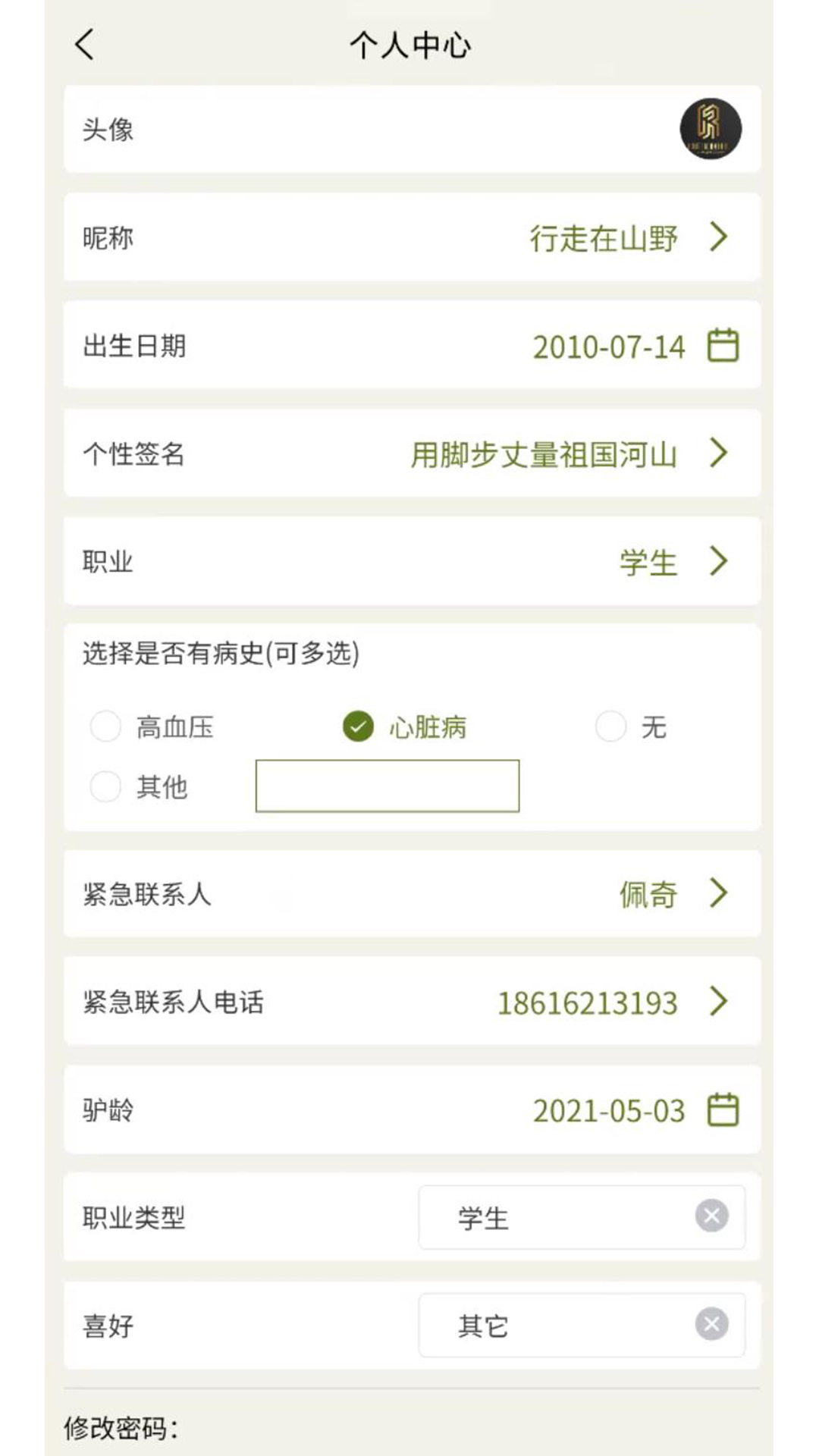Tap the checkmark icon beside 心脏病
Image resolution: width=819 pixels, height=1456 pixels.
click(357, 726)
